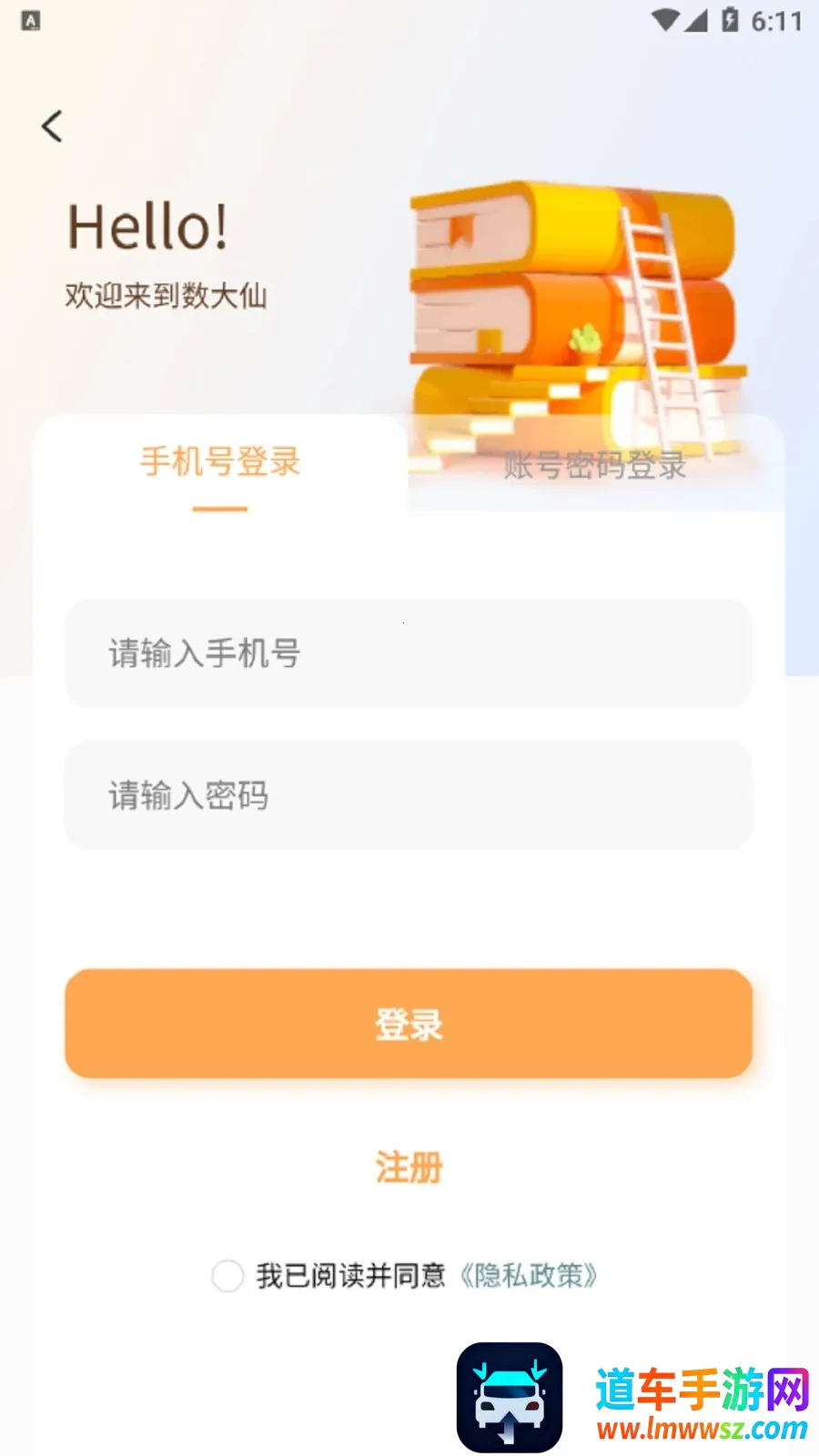Check the 我已阅读并同意 agreement circle
The width and height of the screenshot is (819, 1456).
pyautogui.click(x=227, y=1276)
